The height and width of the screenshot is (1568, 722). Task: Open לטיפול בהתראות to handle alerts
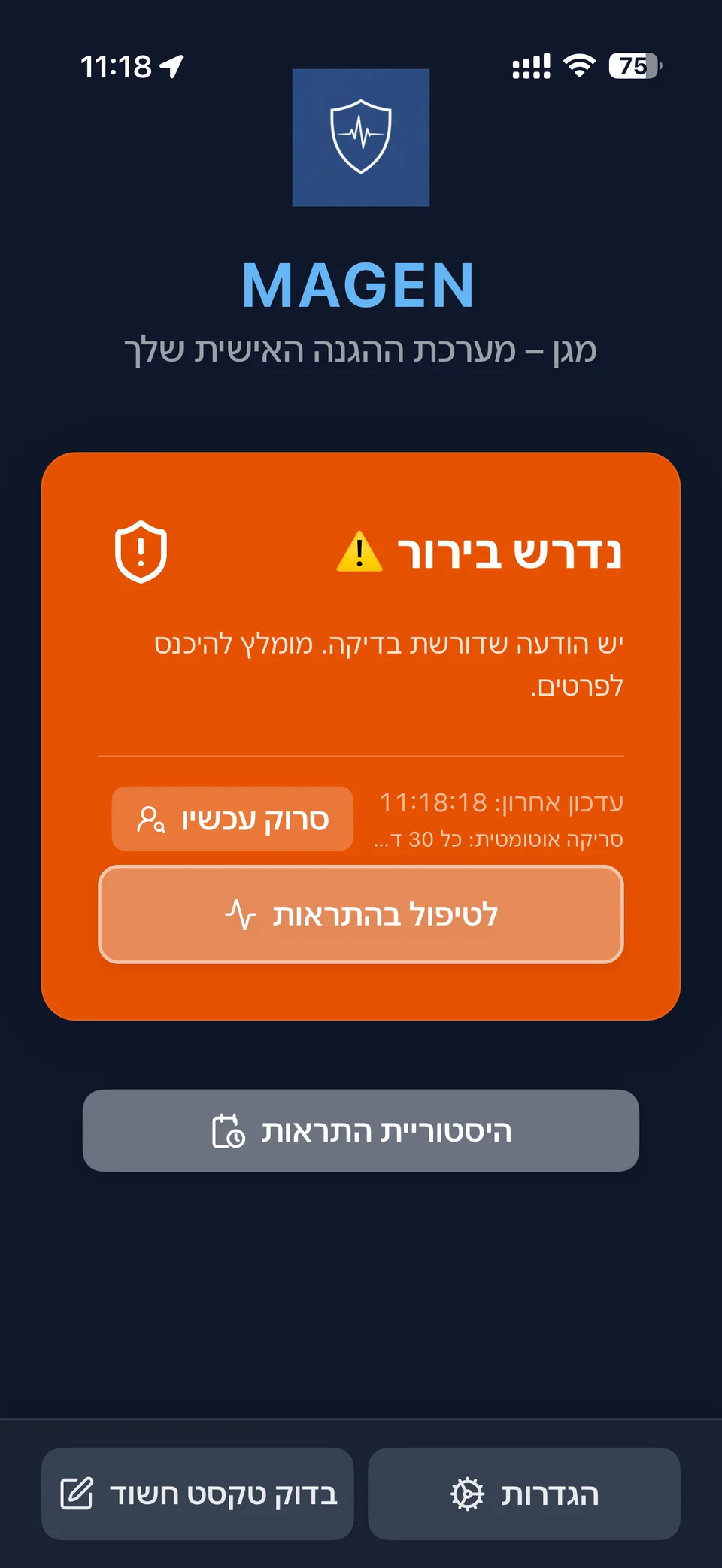(360, 914)
